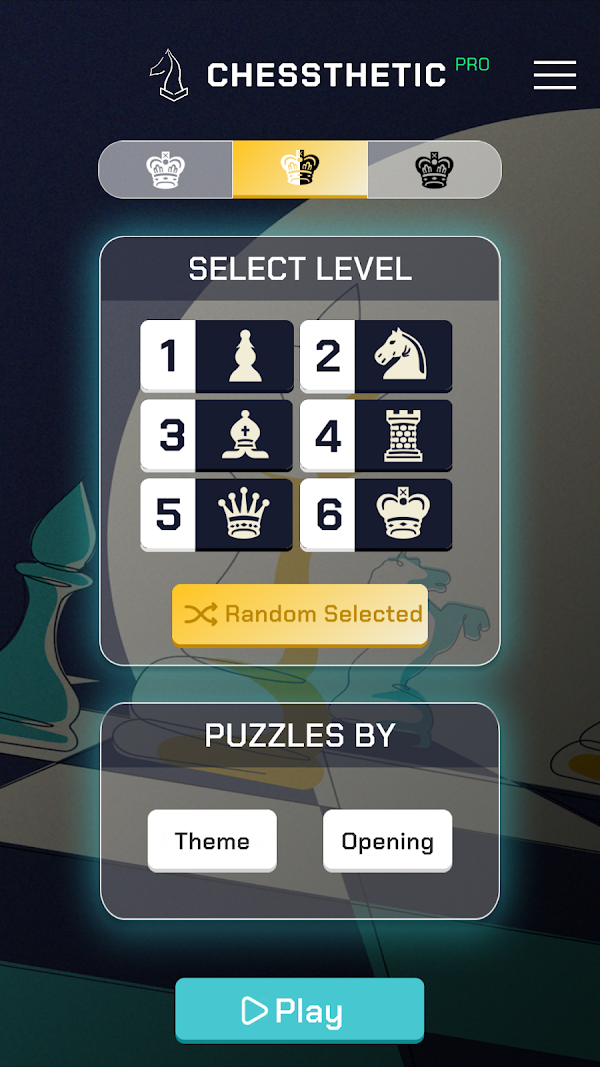This screenshot has height=1067, width=600.
Task: Switch to the black king side
Action: 434,170
